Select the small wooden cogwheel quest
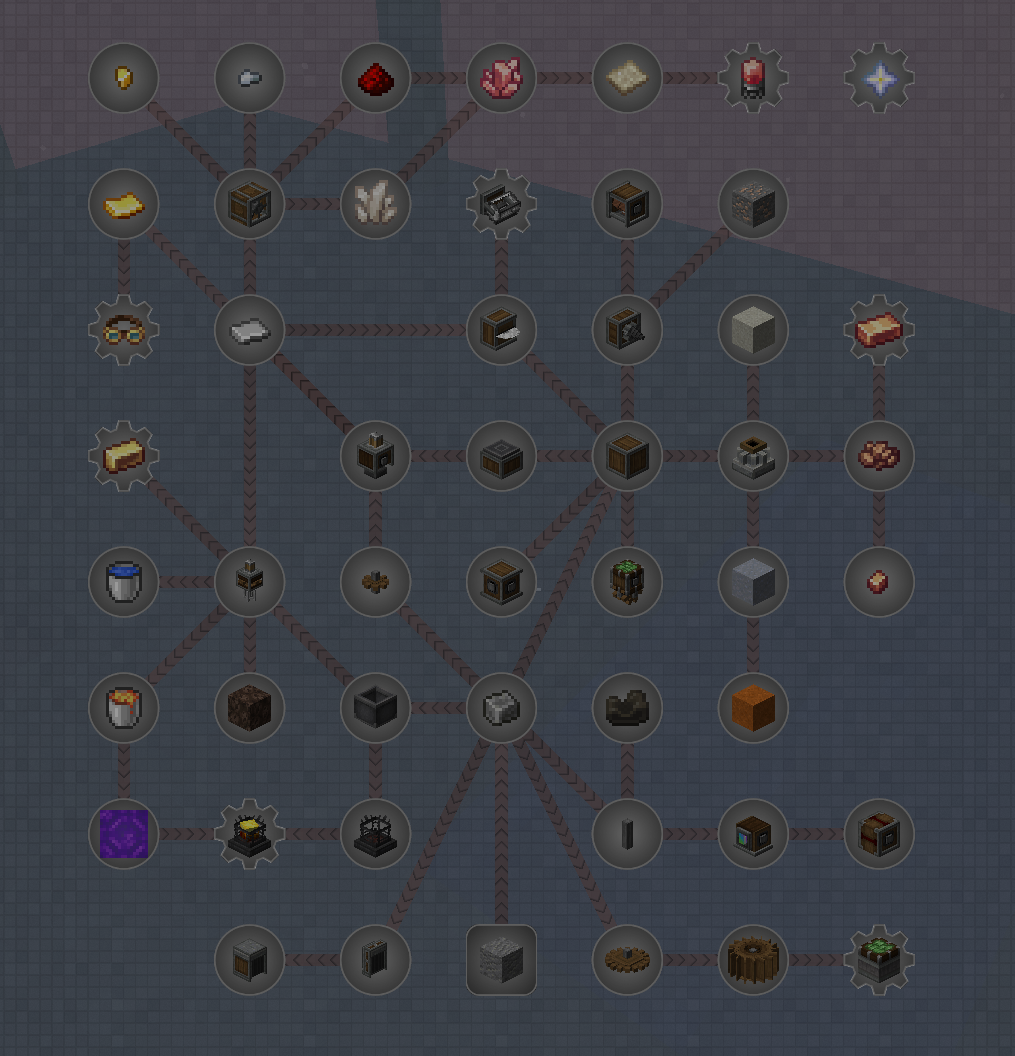The width and height of the screenshot is (1015, 1056). [628, 960]
